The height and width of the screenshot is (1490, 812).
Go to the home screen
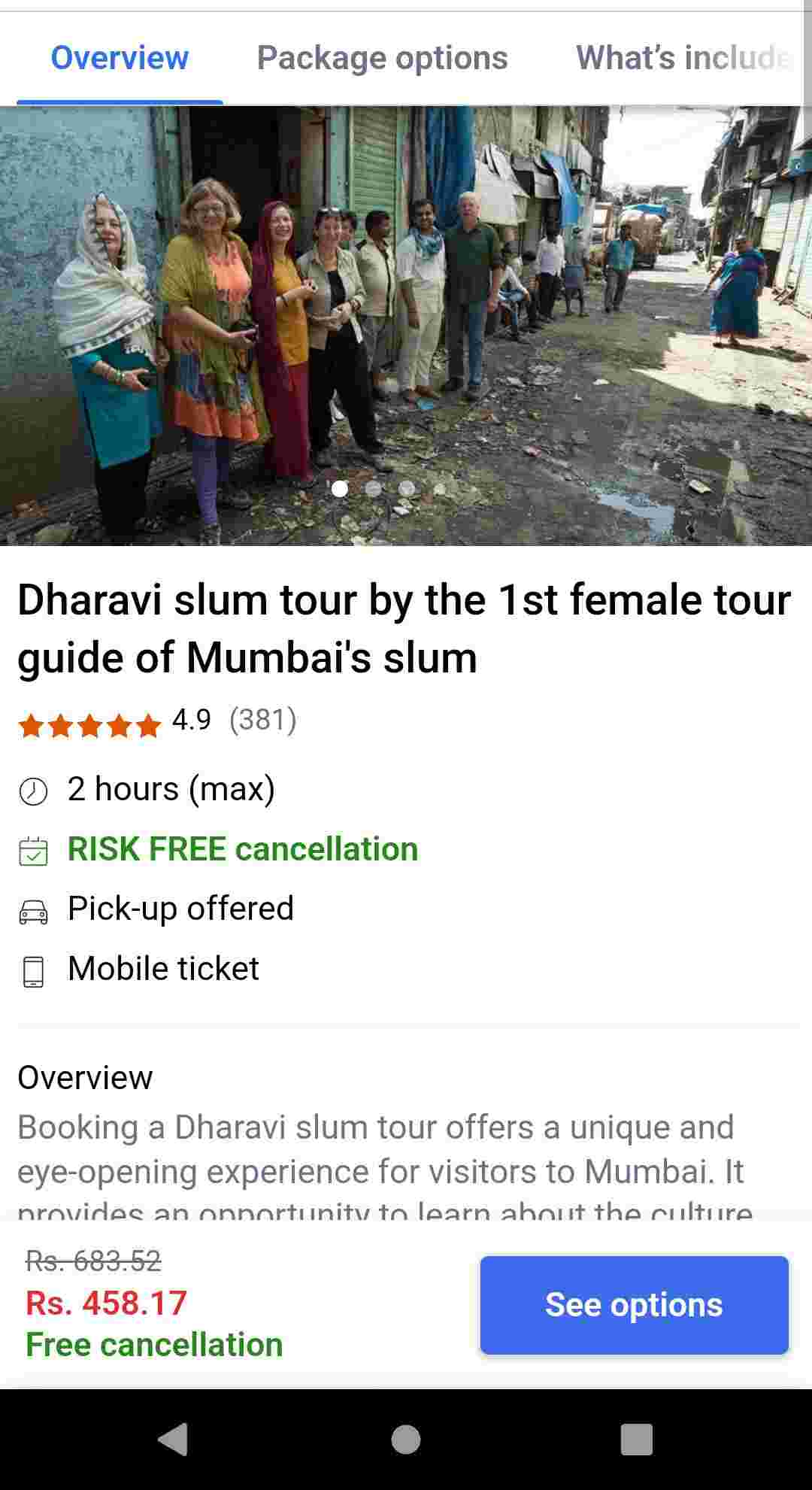coord(406,1440)
